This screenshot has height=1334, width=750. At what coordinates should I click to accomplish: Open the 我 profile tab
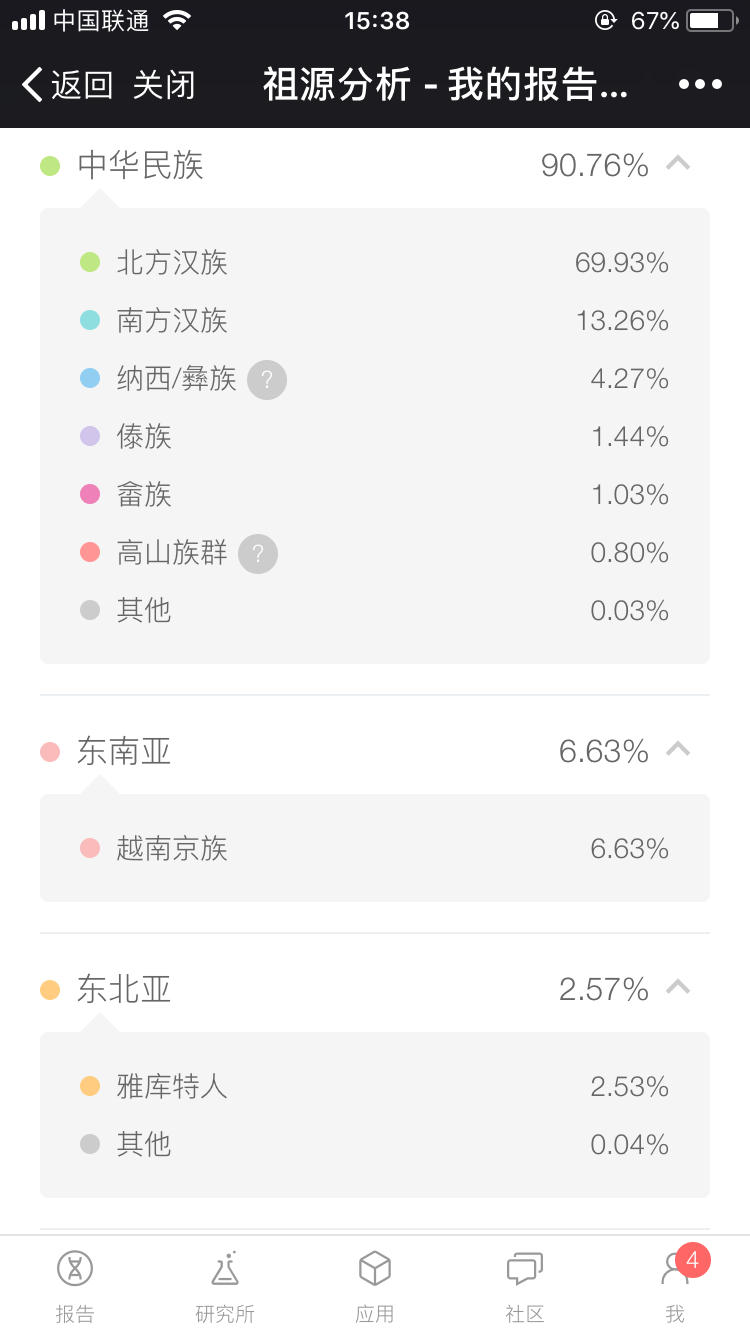click(x=676, y=1286)
